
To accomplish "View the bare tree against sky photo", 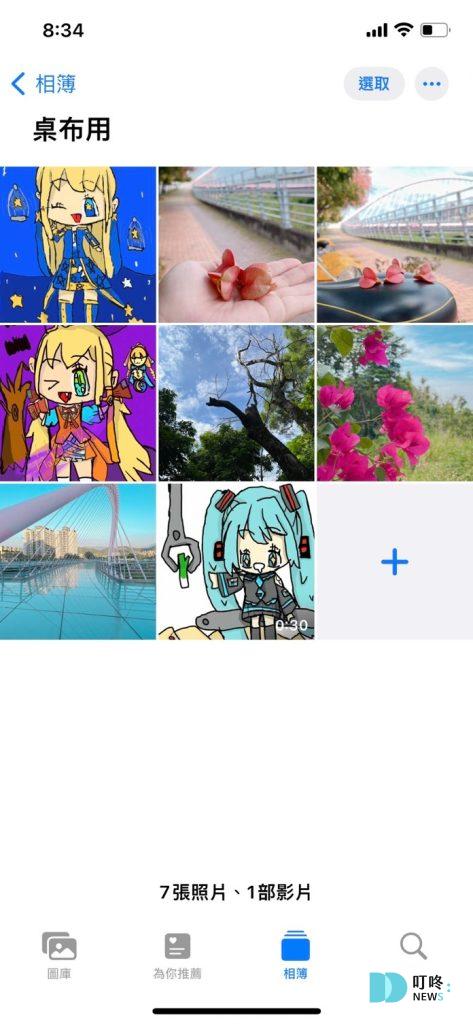I will tap(236, 403).
